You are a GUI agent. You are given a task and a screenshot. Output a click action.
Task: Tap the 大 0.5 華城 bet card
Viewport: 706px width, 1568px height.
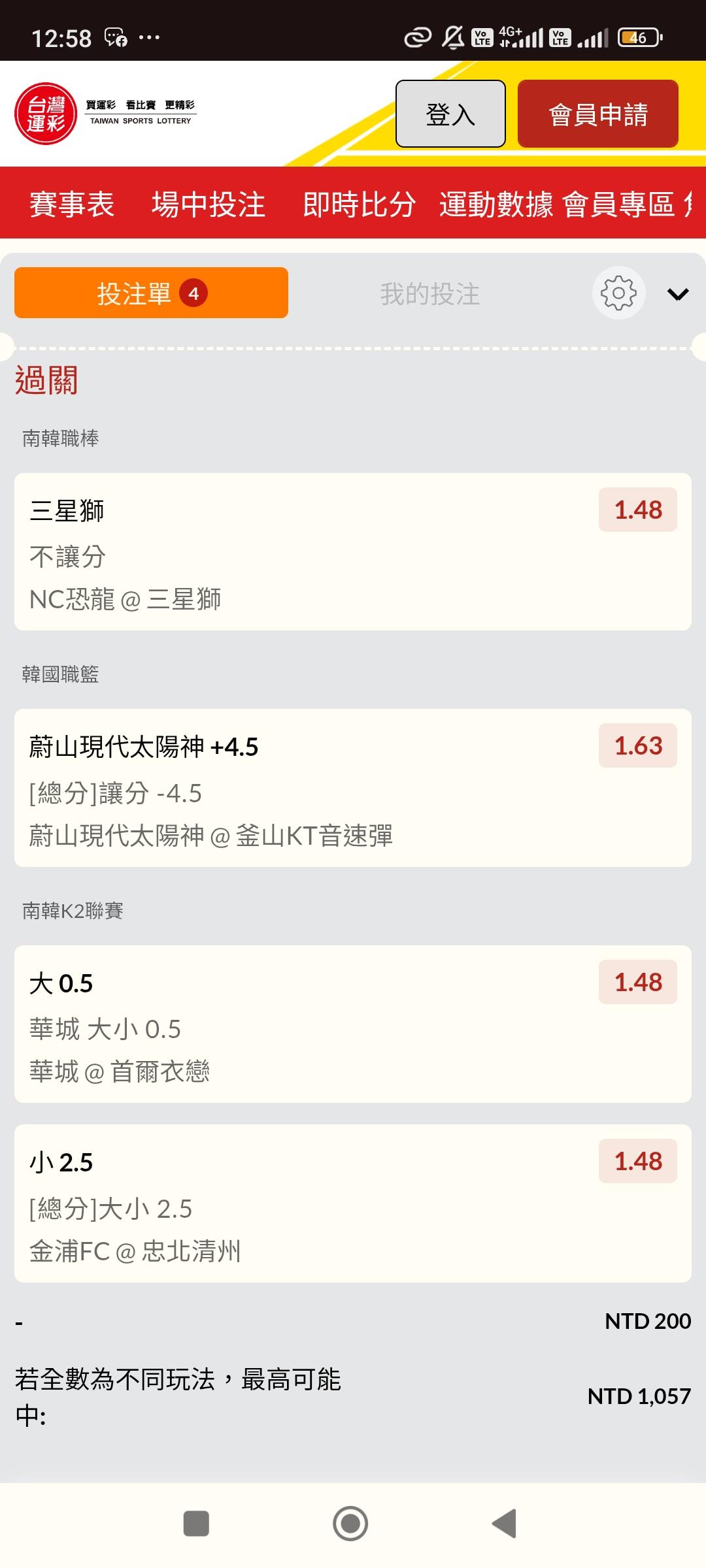352,1024
